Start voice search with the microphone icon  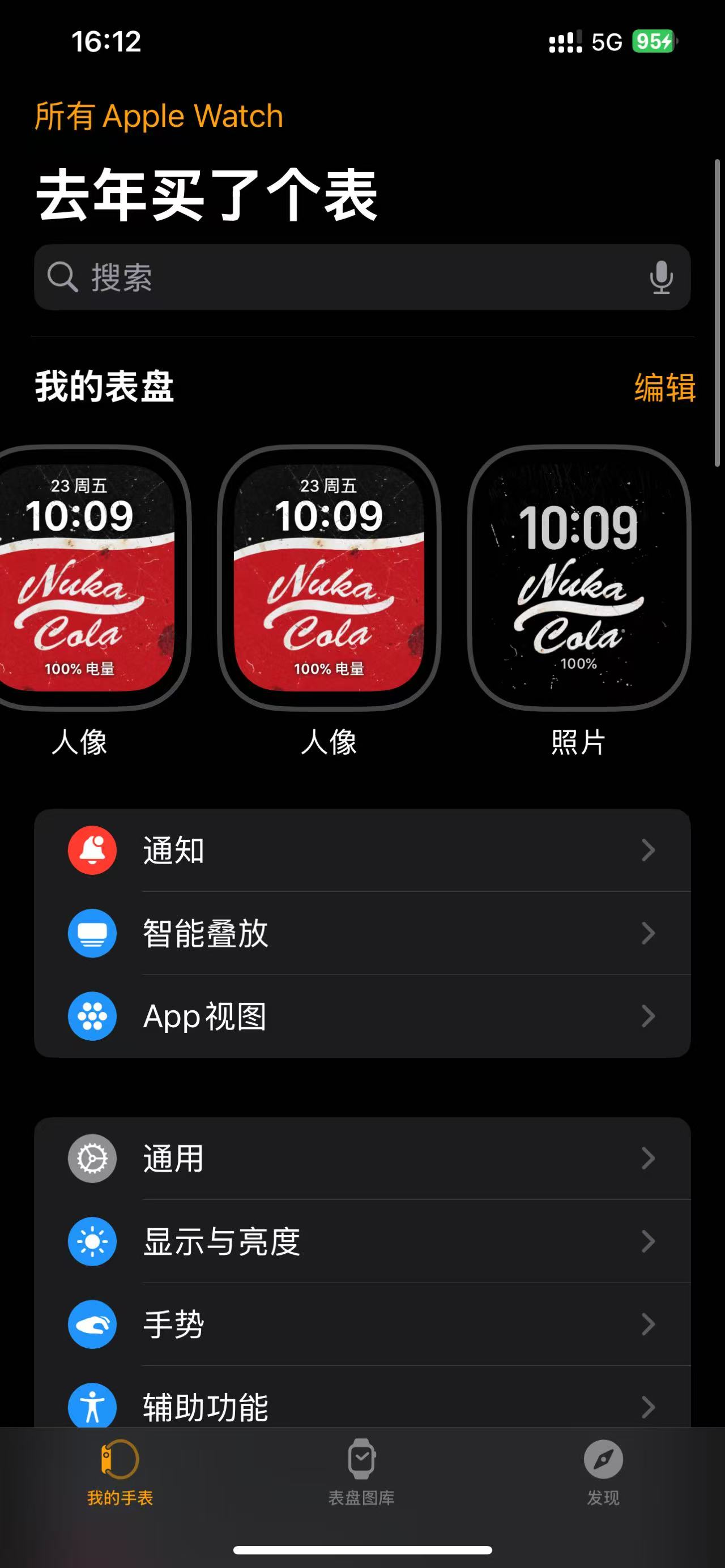(660, 277)
